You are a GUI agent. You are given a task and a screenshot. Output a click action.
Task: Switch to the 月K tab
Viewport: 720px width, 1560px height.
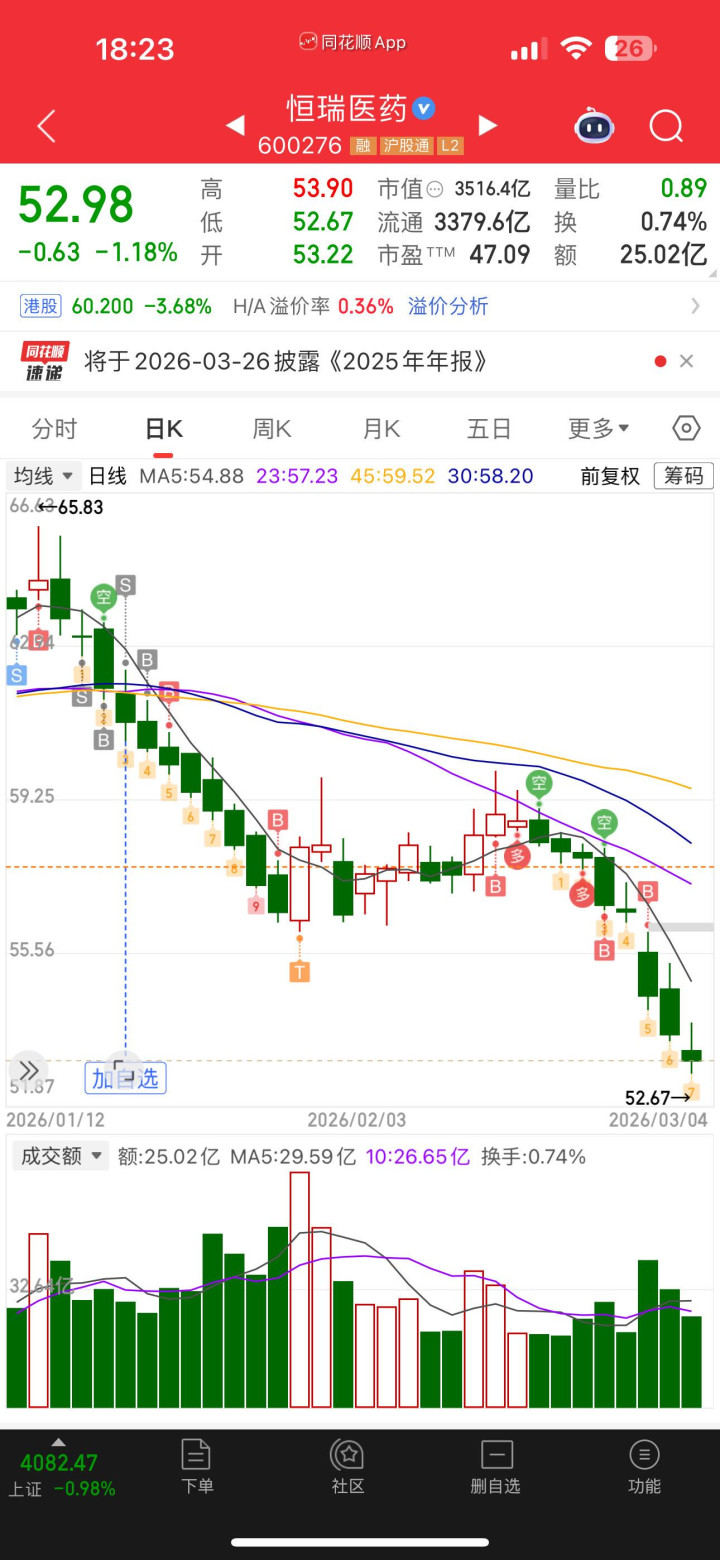(x=381, y=429)
